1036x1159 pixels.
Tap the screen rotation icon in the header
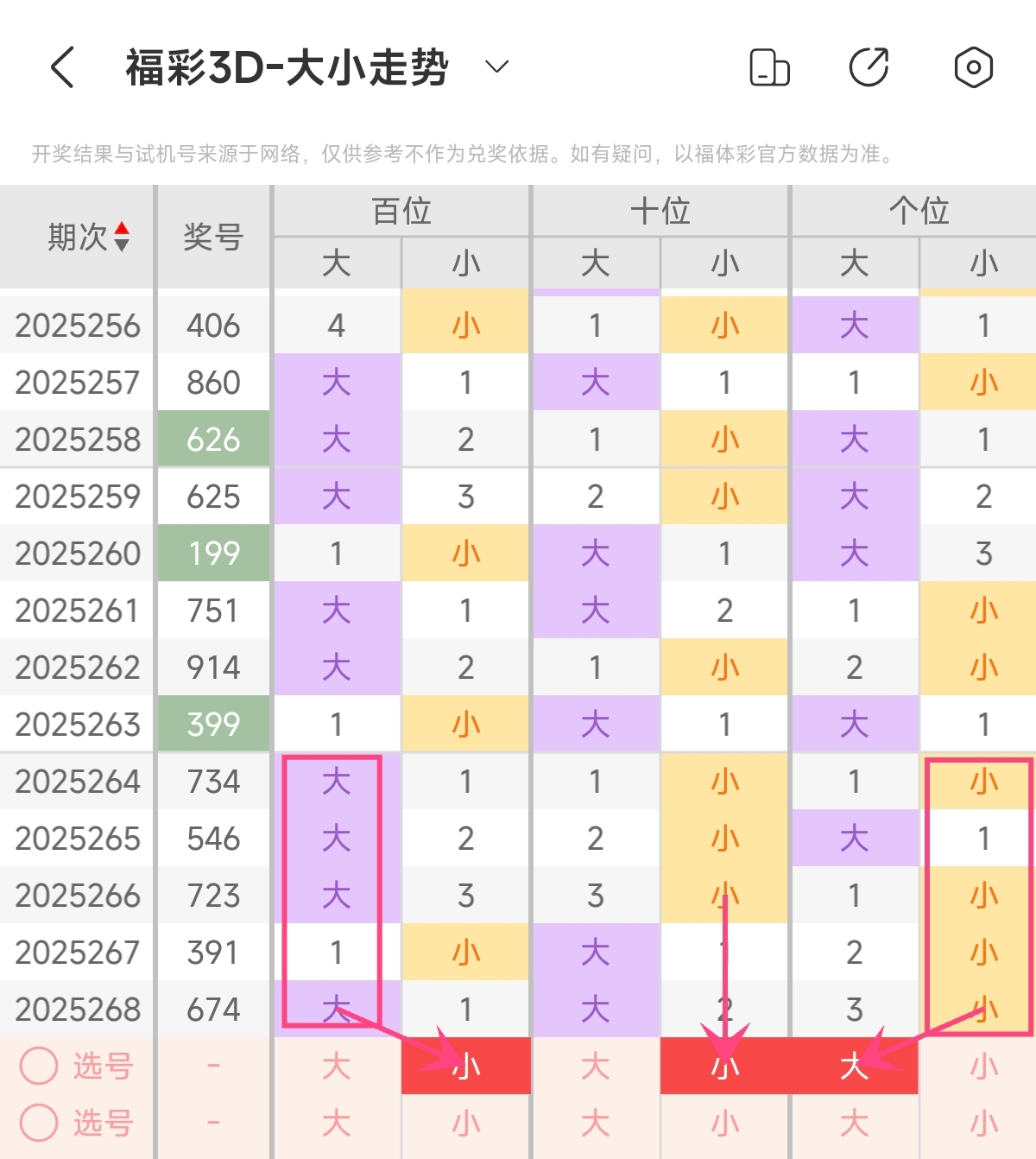point(769,67)
